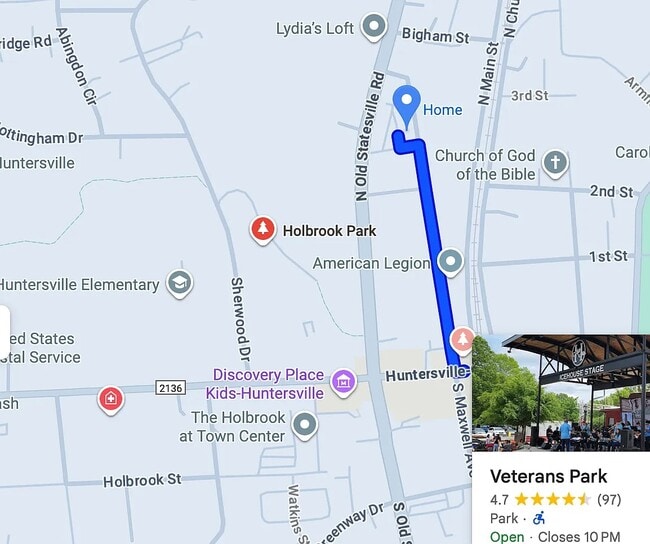Select the Church of God of the Bible pin
Screen dimensions: 650x544
(x=554, y=163)
